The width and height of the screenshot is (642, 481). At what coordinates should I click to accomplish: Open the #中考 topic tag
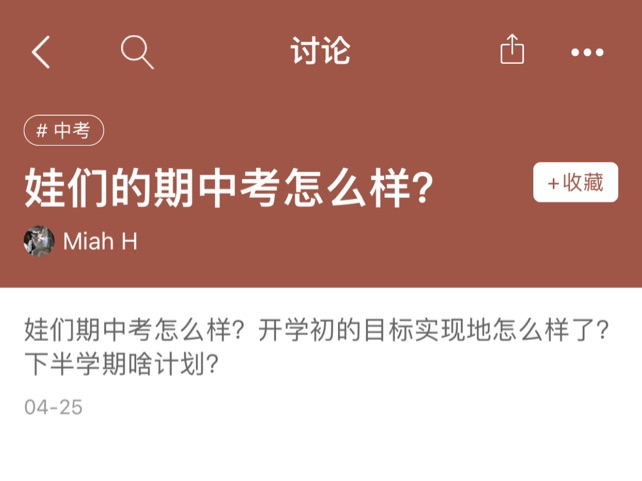click(x=63, y=130)
